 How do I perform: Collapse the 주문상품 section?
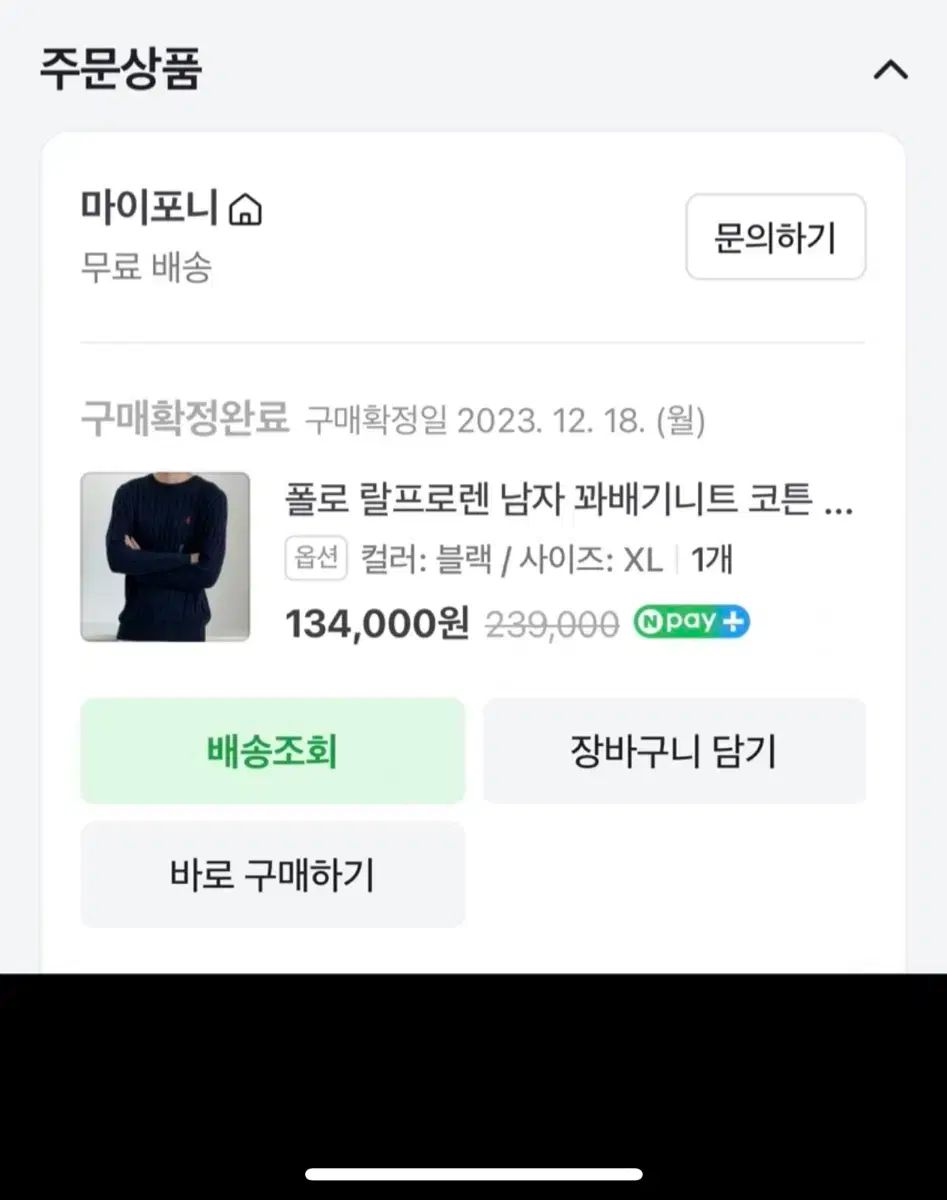[890, 70]
